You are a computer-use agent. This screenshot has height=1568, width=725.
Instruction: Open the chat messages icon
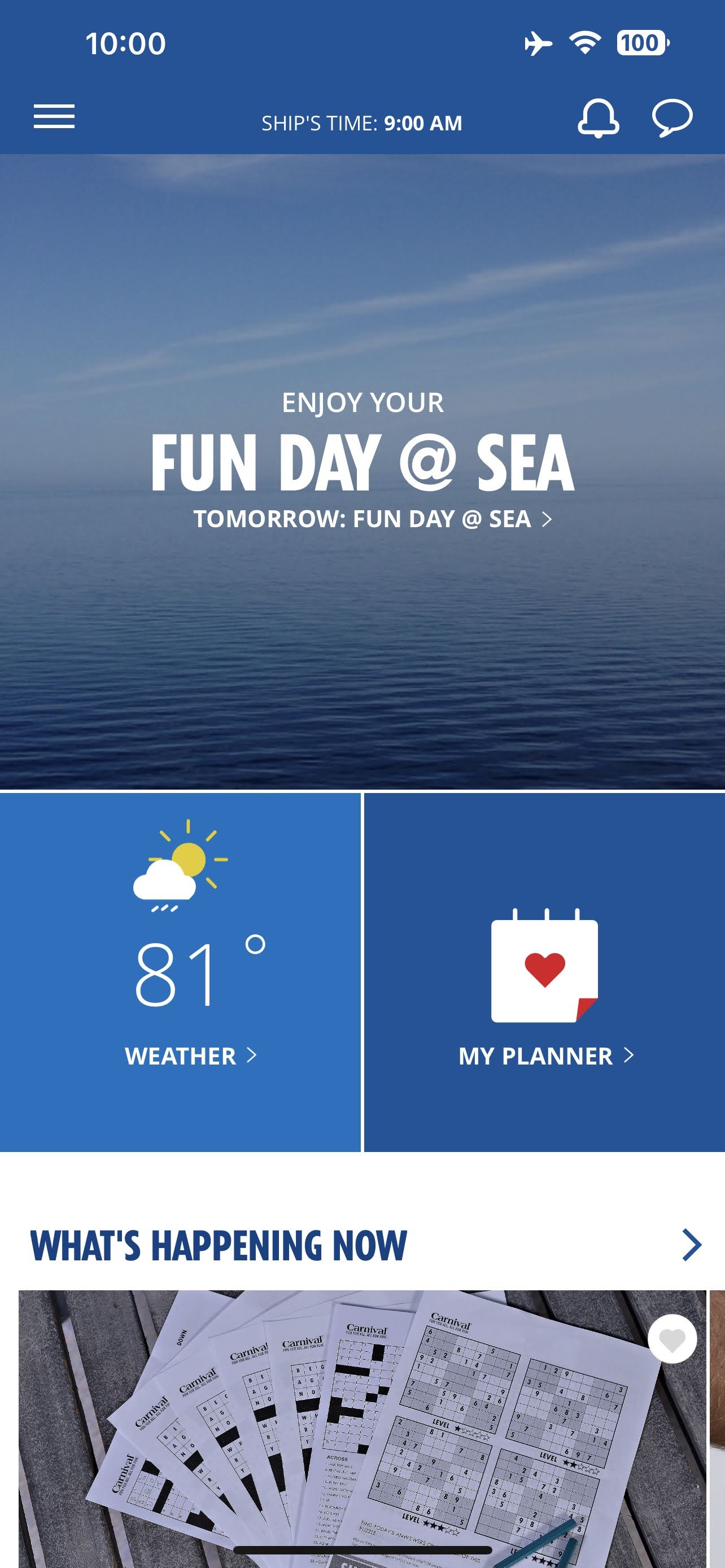coord(672,117)
